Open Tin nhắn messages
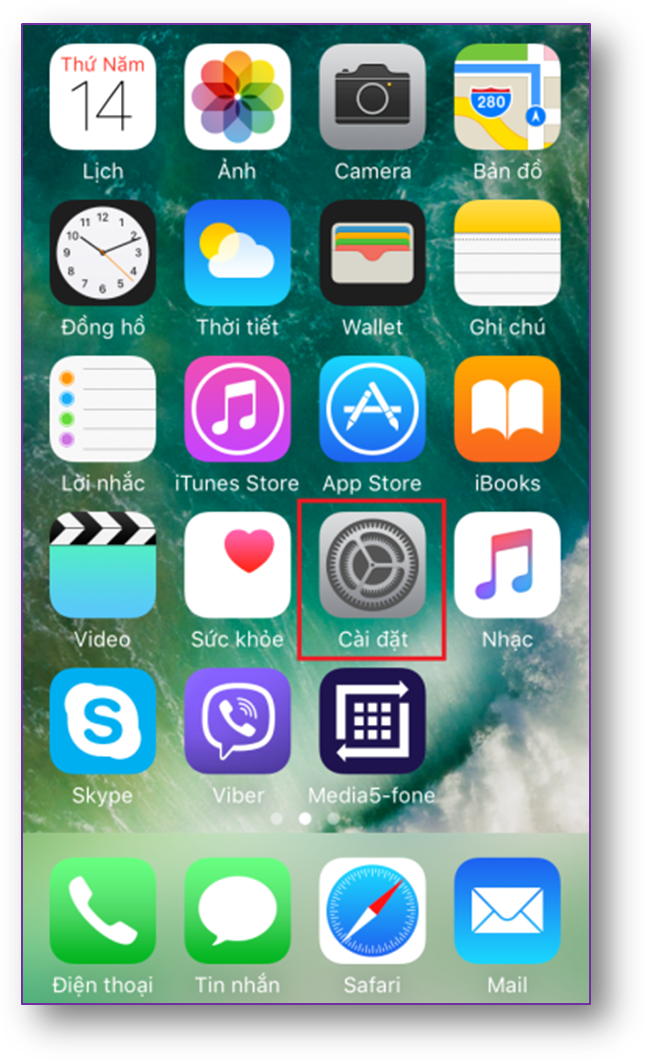The height and width of the screenshot is (1060, 646). (237, 910)
